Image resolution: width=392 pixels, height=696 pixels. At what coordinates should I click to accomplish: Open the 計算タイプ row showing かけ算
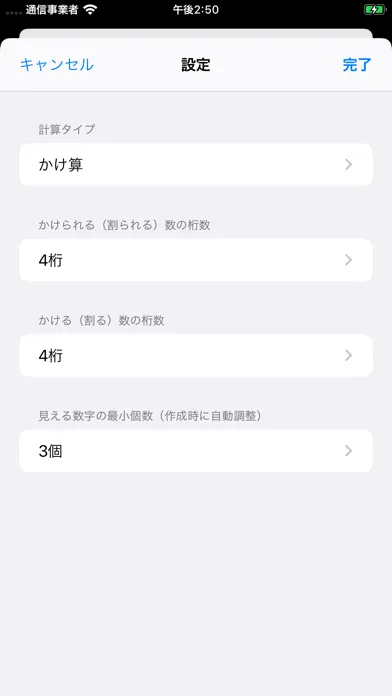196,165
